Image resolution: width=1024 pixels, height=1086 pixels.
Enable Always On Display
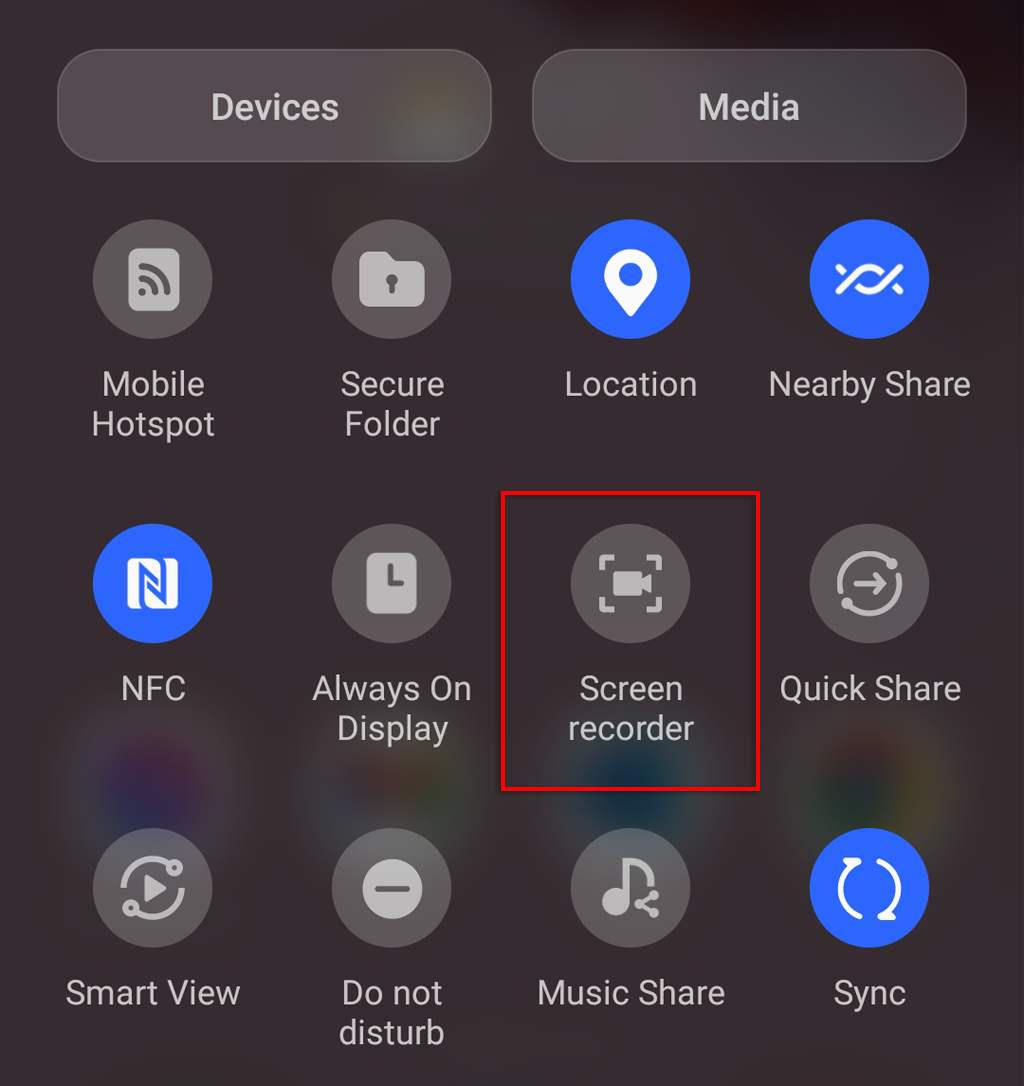point(391,584)
